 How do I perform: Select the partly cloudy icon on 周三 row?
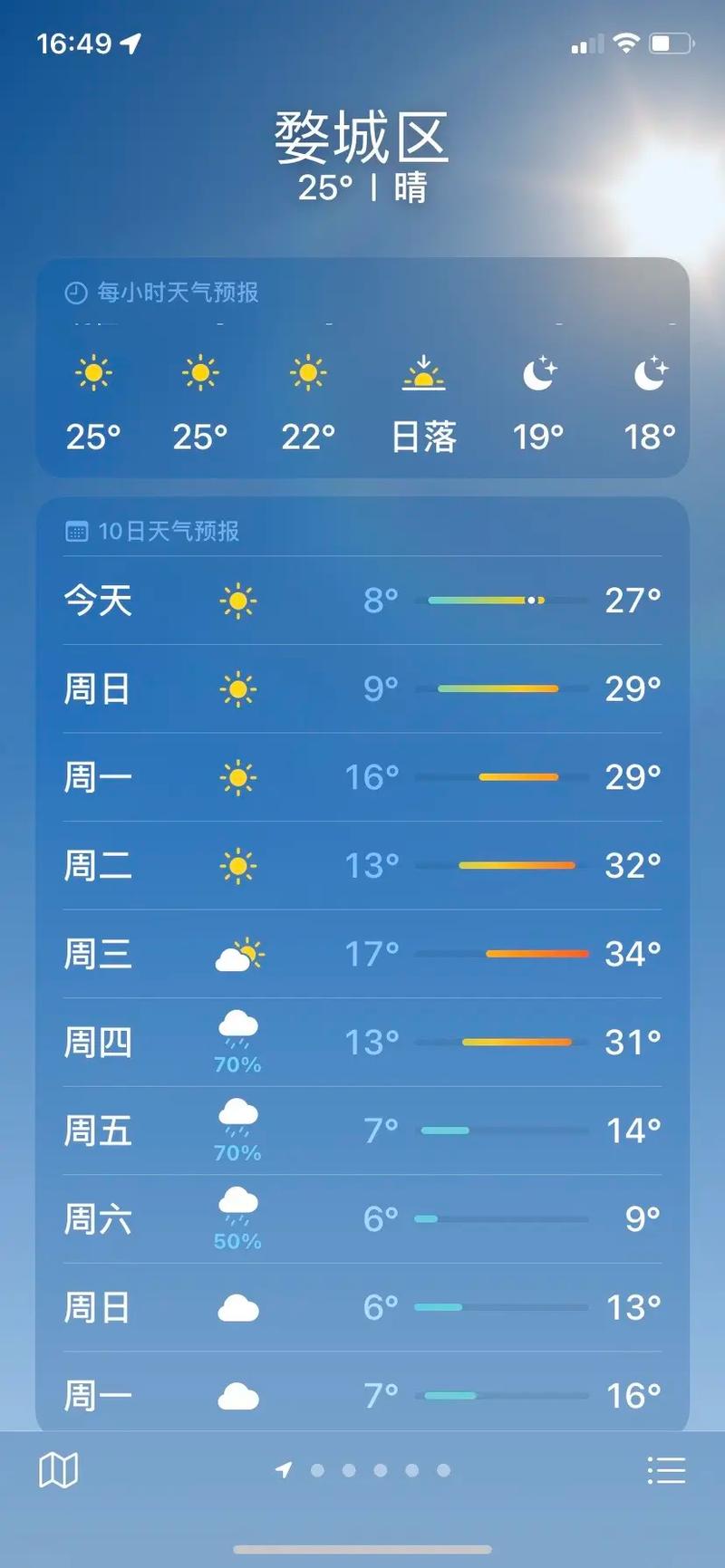tap(238, 952)
